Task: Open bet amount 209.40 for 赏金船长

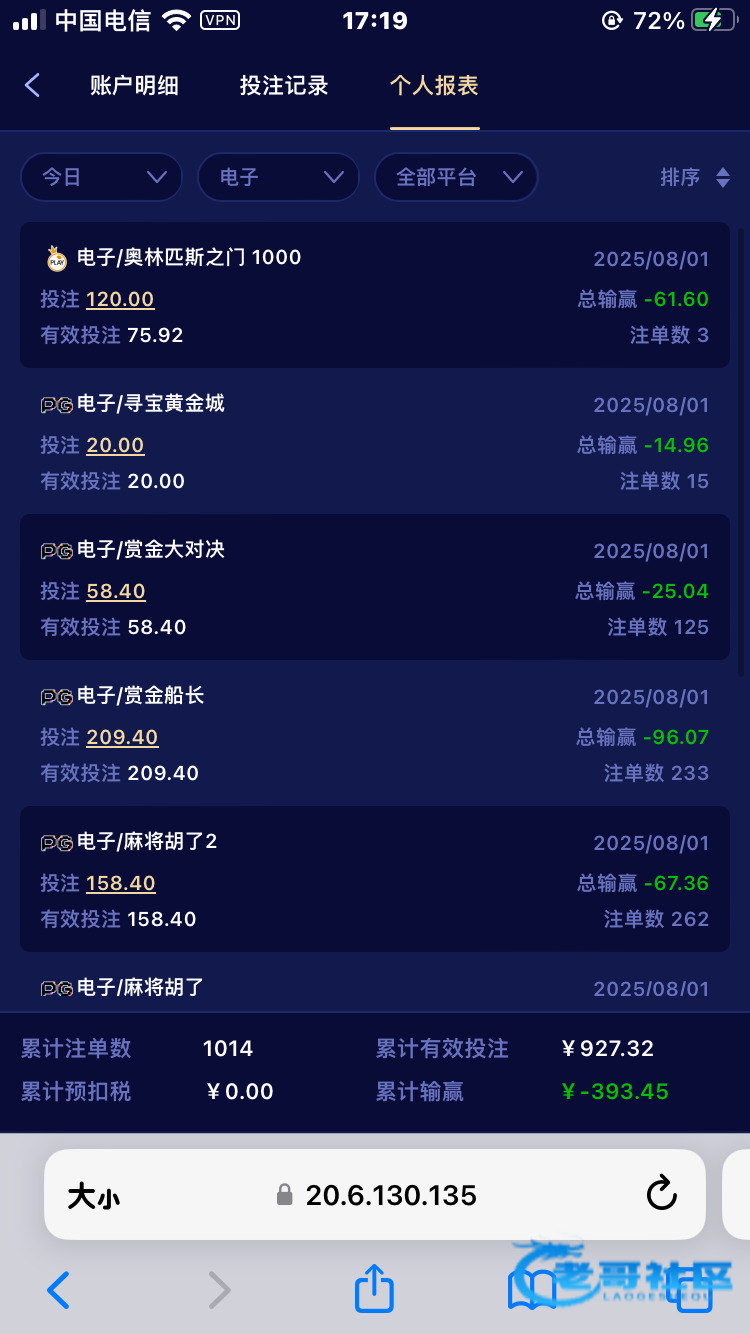Action: pyautogui.click(x=122, y=737)
